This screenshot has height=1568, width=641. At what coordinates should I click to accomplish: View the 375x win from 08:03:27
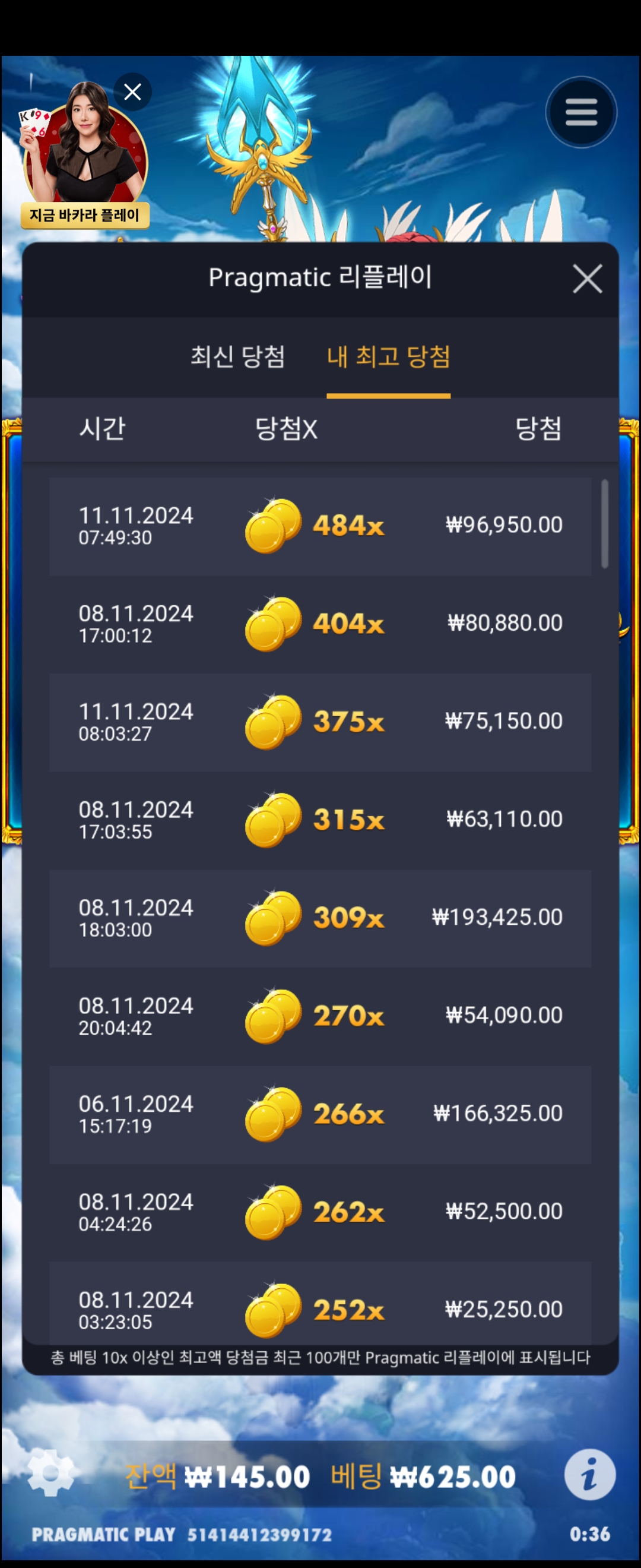point(320,722)
